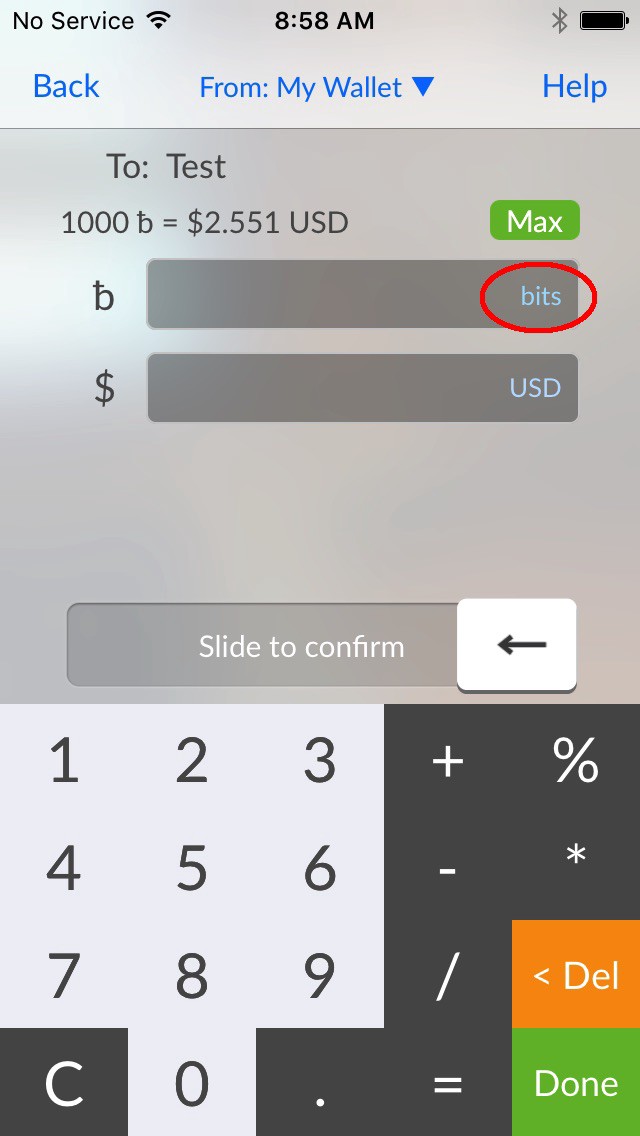This screenshot has width=640, height=1136.
Task: Tap the percent key
Action: [576, 760]
